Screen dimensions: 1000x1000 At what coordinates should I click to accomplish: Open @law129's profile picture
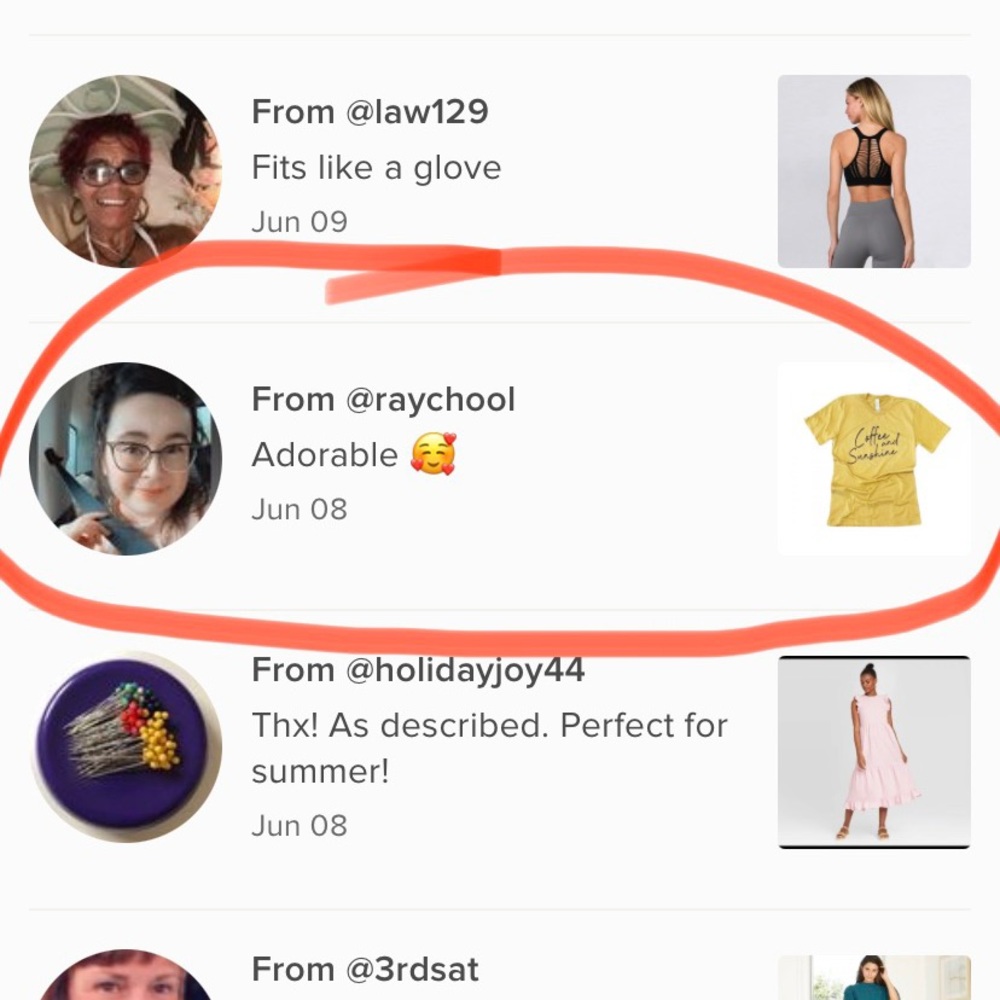click(x=125, y=171)
